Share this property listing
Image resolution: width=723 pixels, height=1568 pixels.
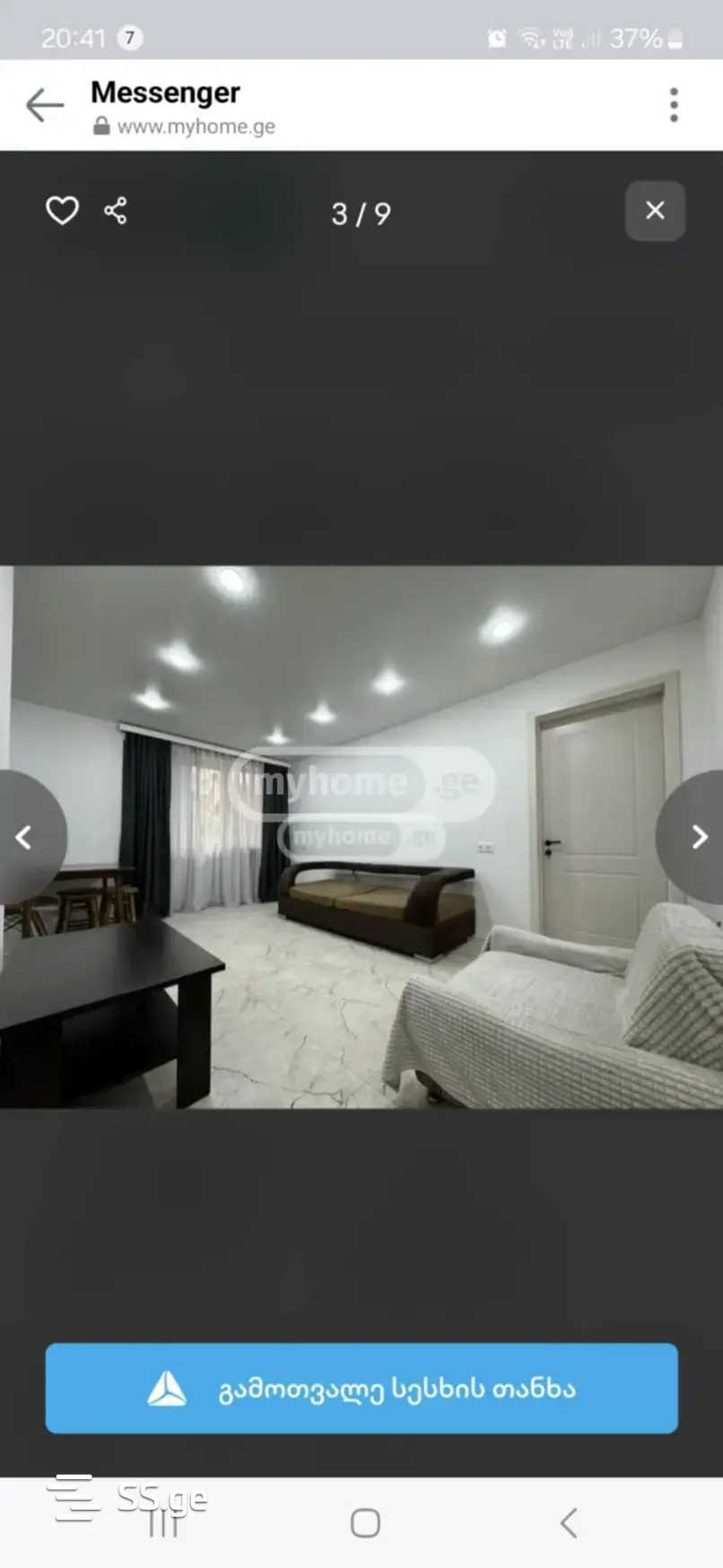pos(115,211)
